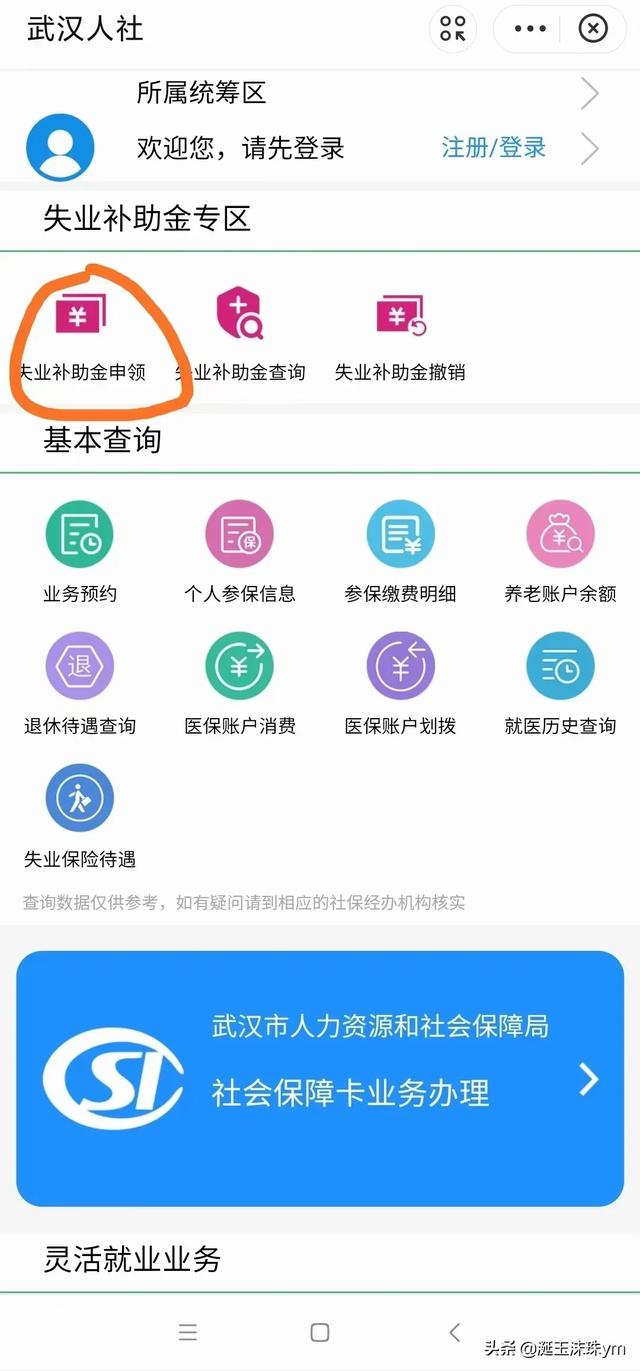This screenshot has height=1371, width=640.
Task: Open 医保账户划拨
Action: [x=400, y=685]
